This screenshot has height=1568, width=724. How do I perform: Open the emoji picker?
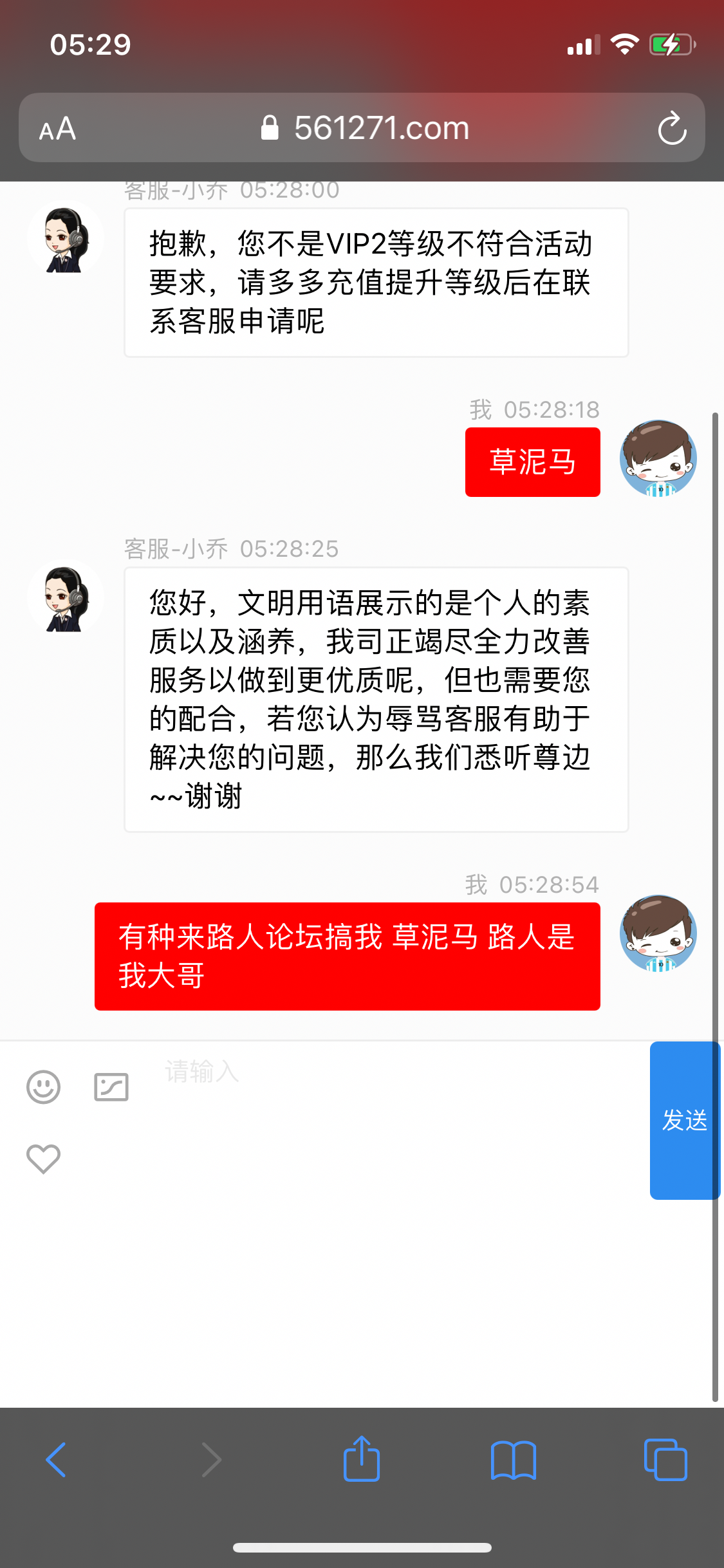[43, 1087]
